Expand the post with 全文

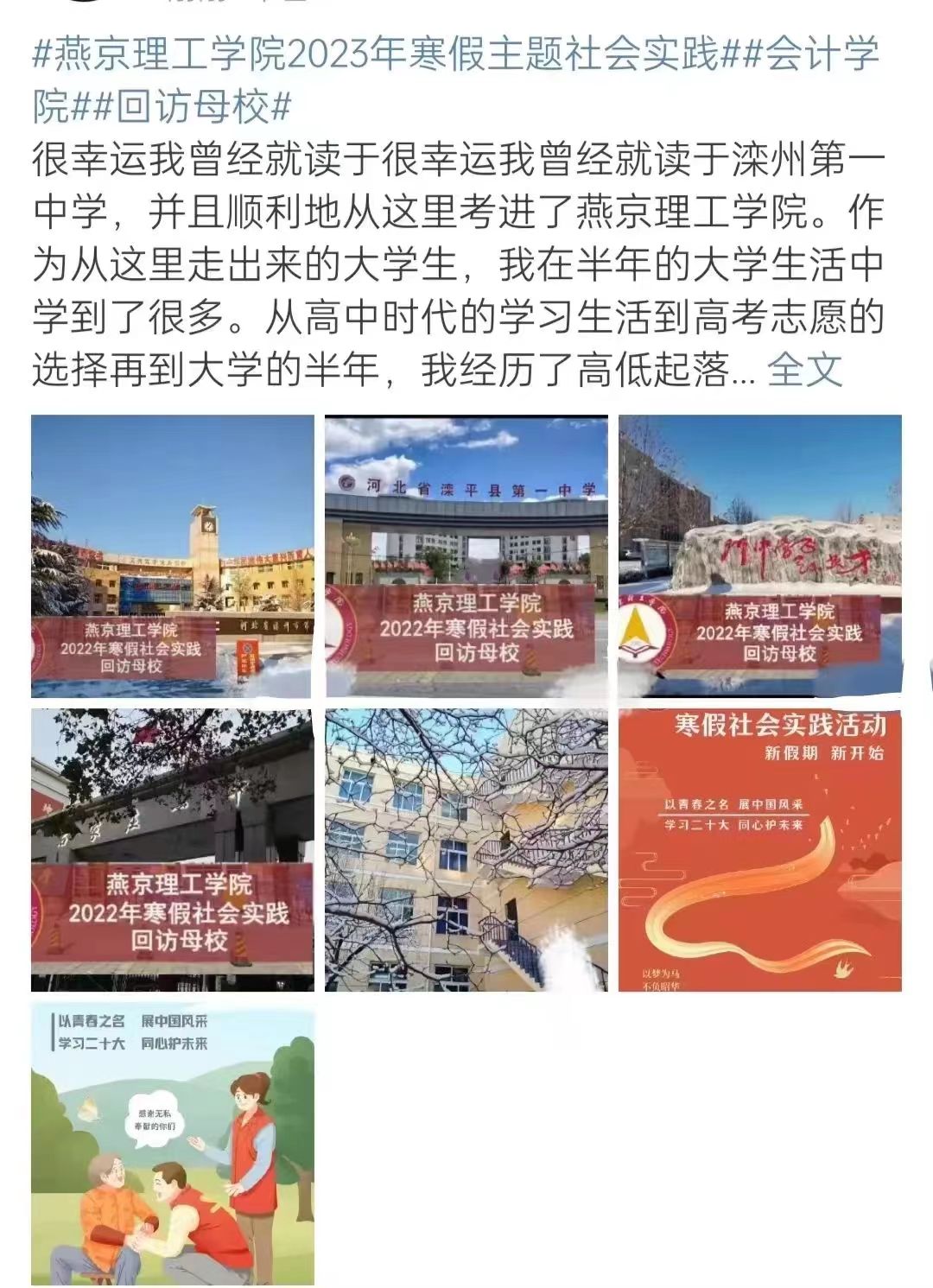[x=804, y=370]
